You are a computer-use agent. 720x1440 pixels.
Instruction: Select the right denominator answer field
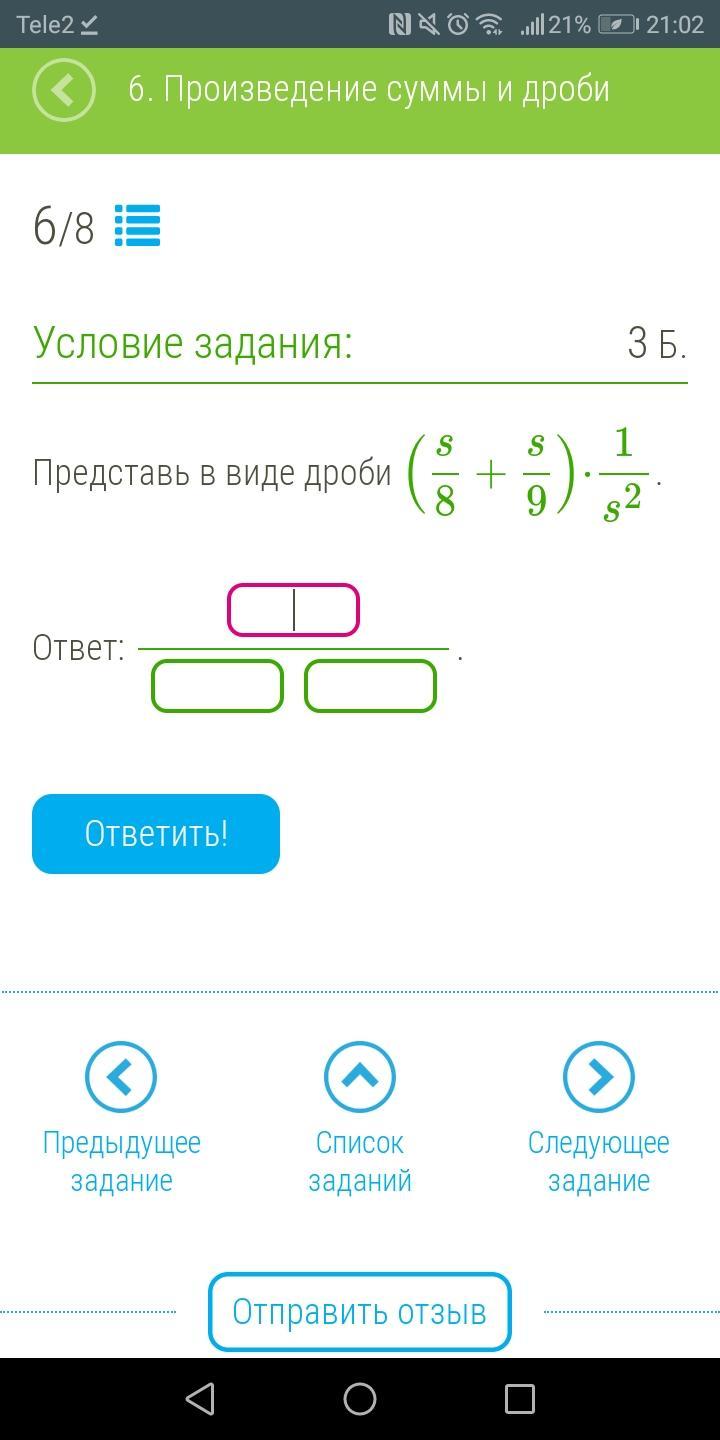370,686
